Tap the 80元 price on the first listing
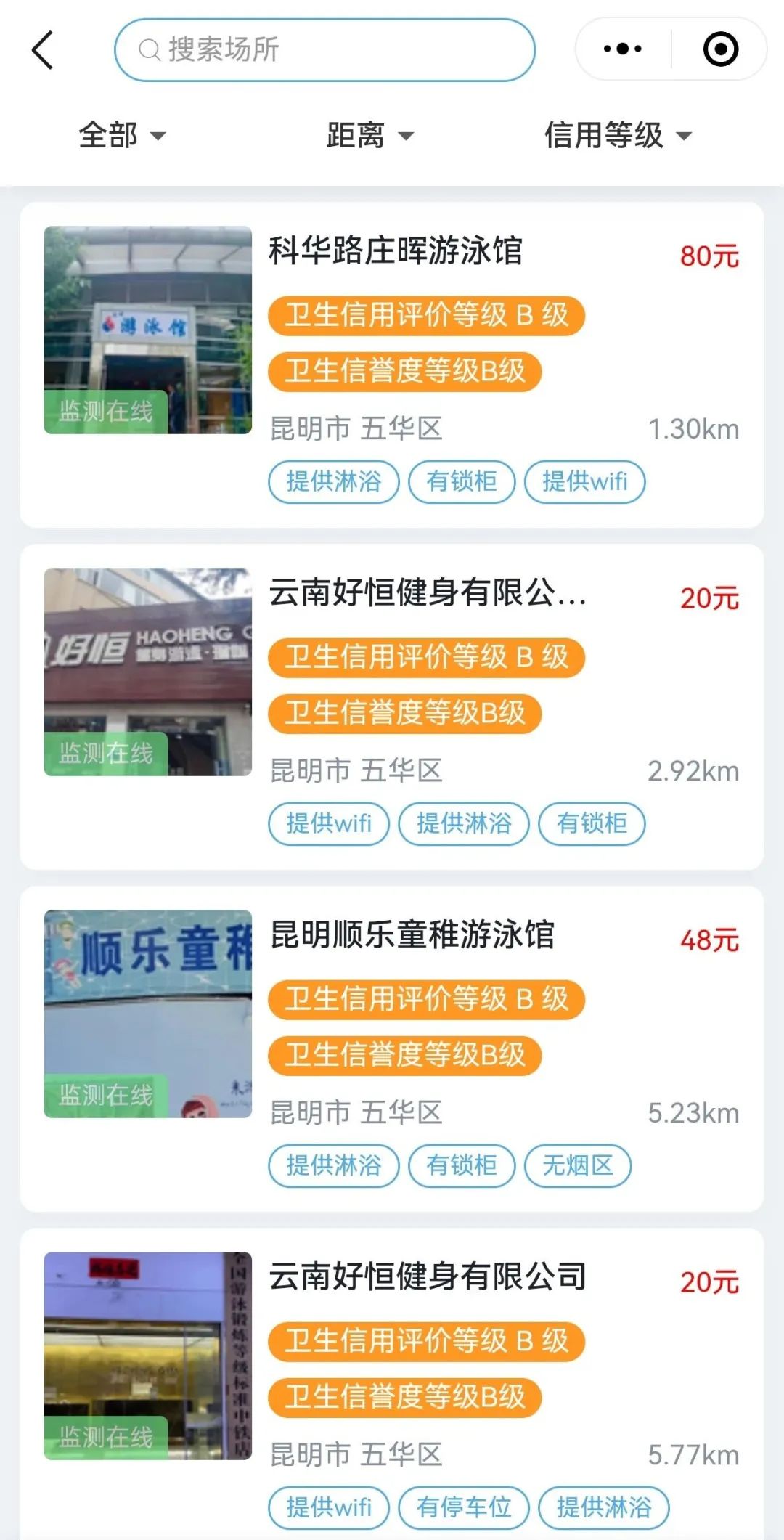Viewport: 784px width, 1540px height. pyautogui.click(x=708, y=256)
